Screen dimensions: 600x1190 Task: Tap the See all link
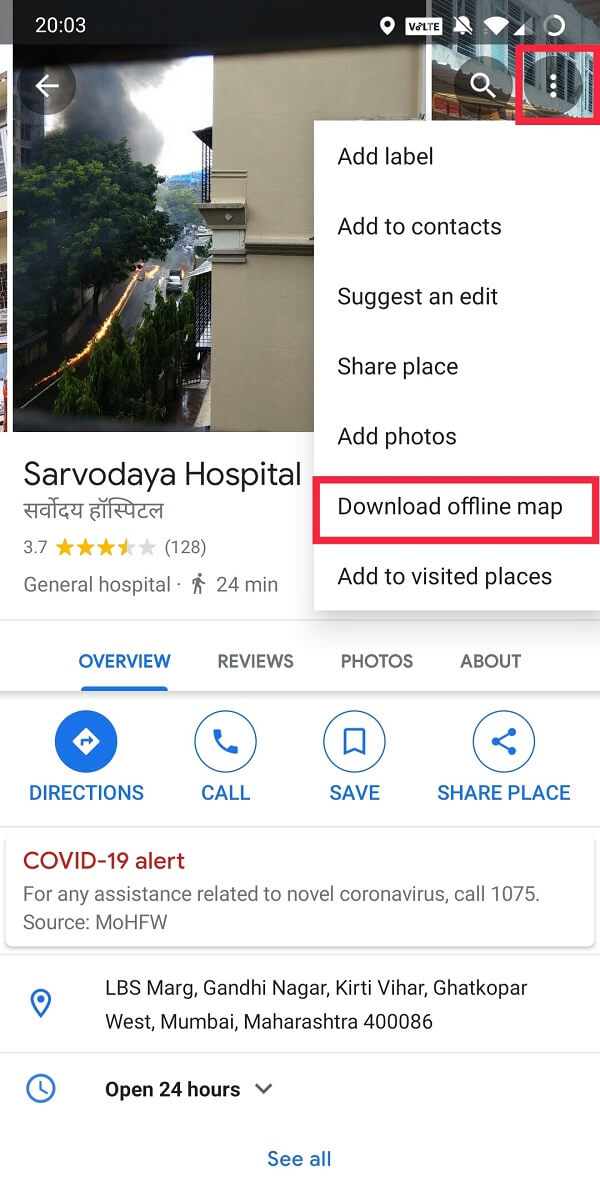tap(299, 1159)
